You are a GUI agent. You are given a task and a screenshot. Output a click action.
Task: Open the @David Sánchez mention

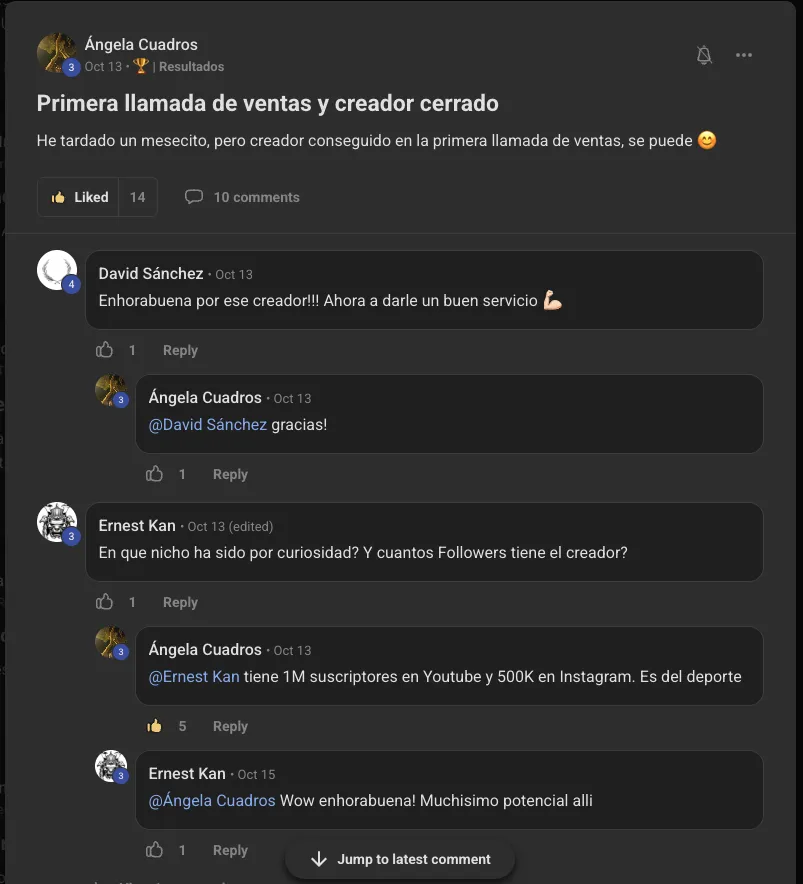208,424
